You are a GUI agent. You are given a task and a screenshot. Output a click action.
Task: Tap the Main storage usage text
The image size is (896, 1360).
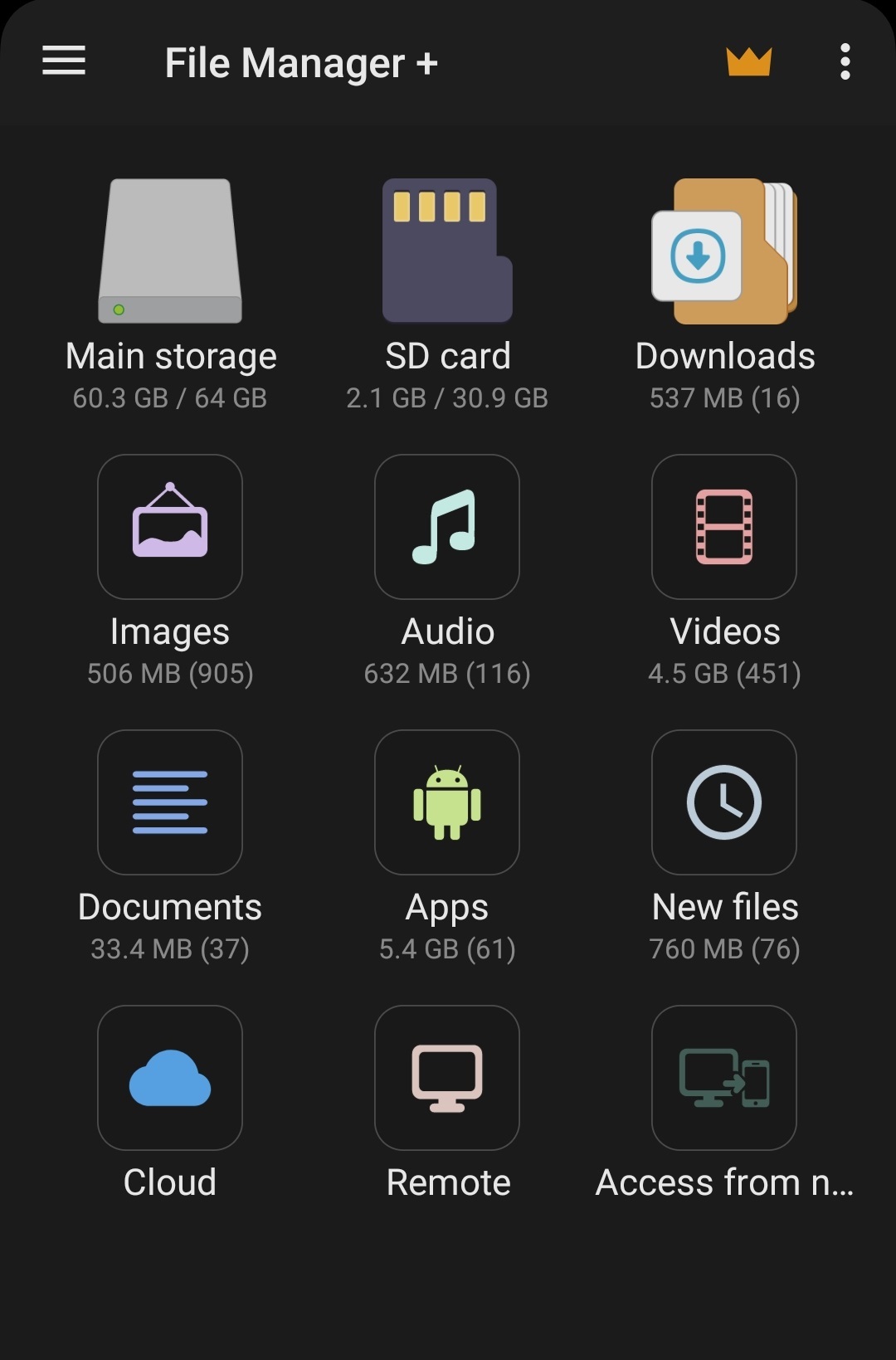click(168, 397)
